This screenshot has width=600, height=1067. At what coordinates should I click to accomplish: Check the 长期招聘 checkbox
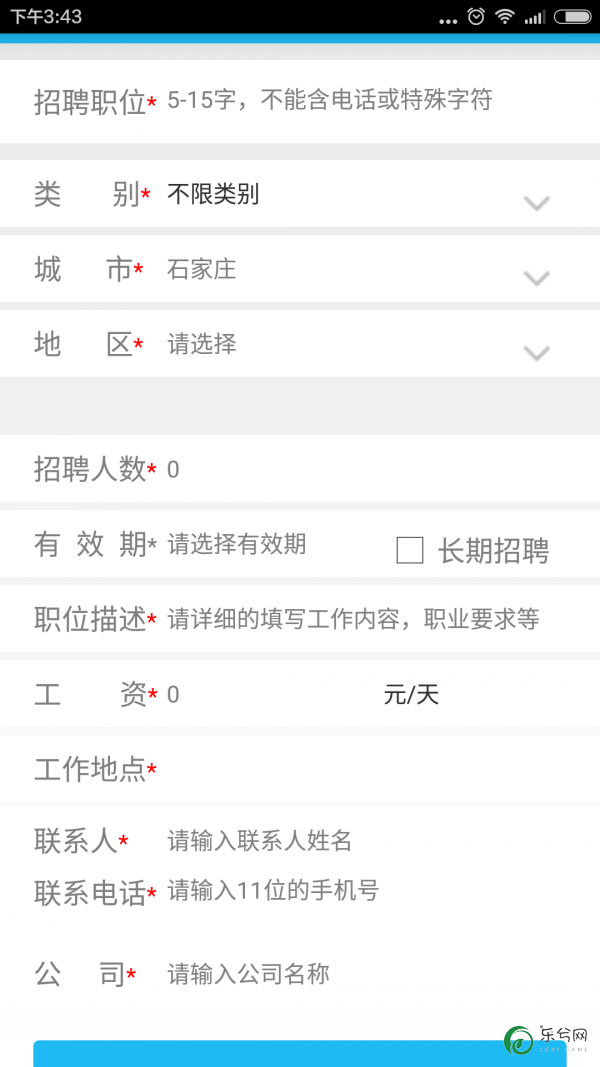tap(410, 551)
